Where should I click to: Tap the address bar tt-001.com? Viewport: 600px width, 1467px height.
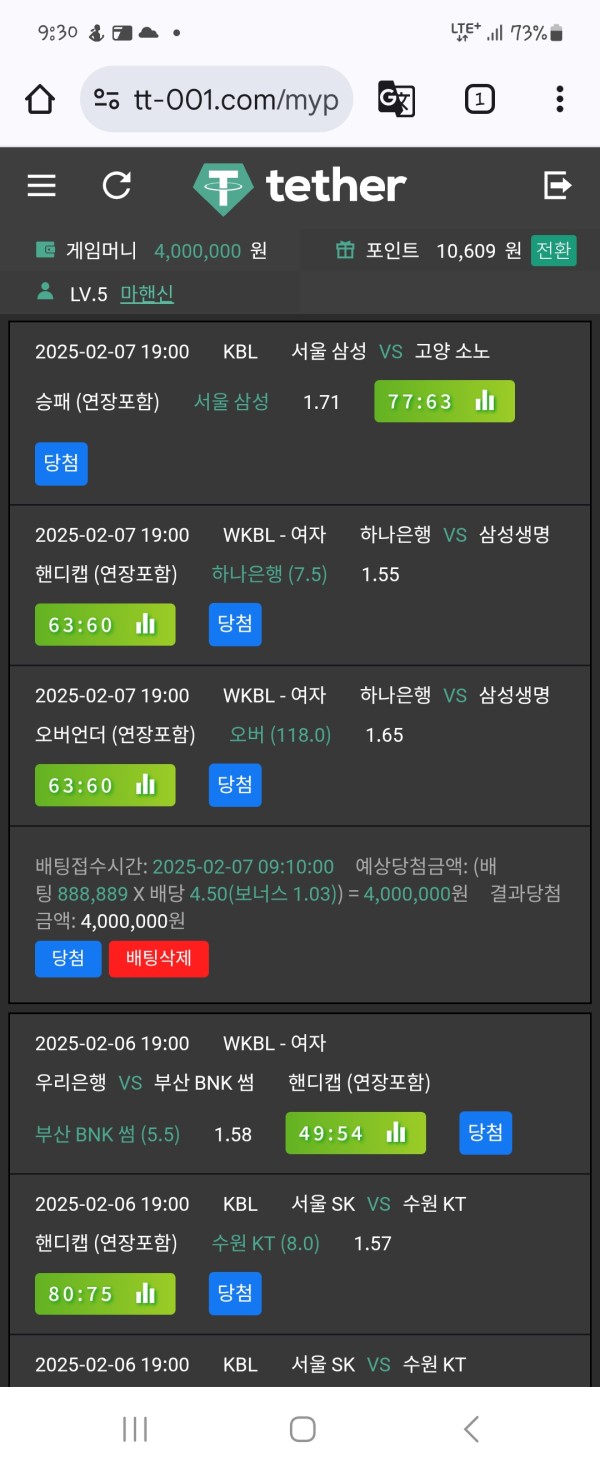tap(217, 99)
